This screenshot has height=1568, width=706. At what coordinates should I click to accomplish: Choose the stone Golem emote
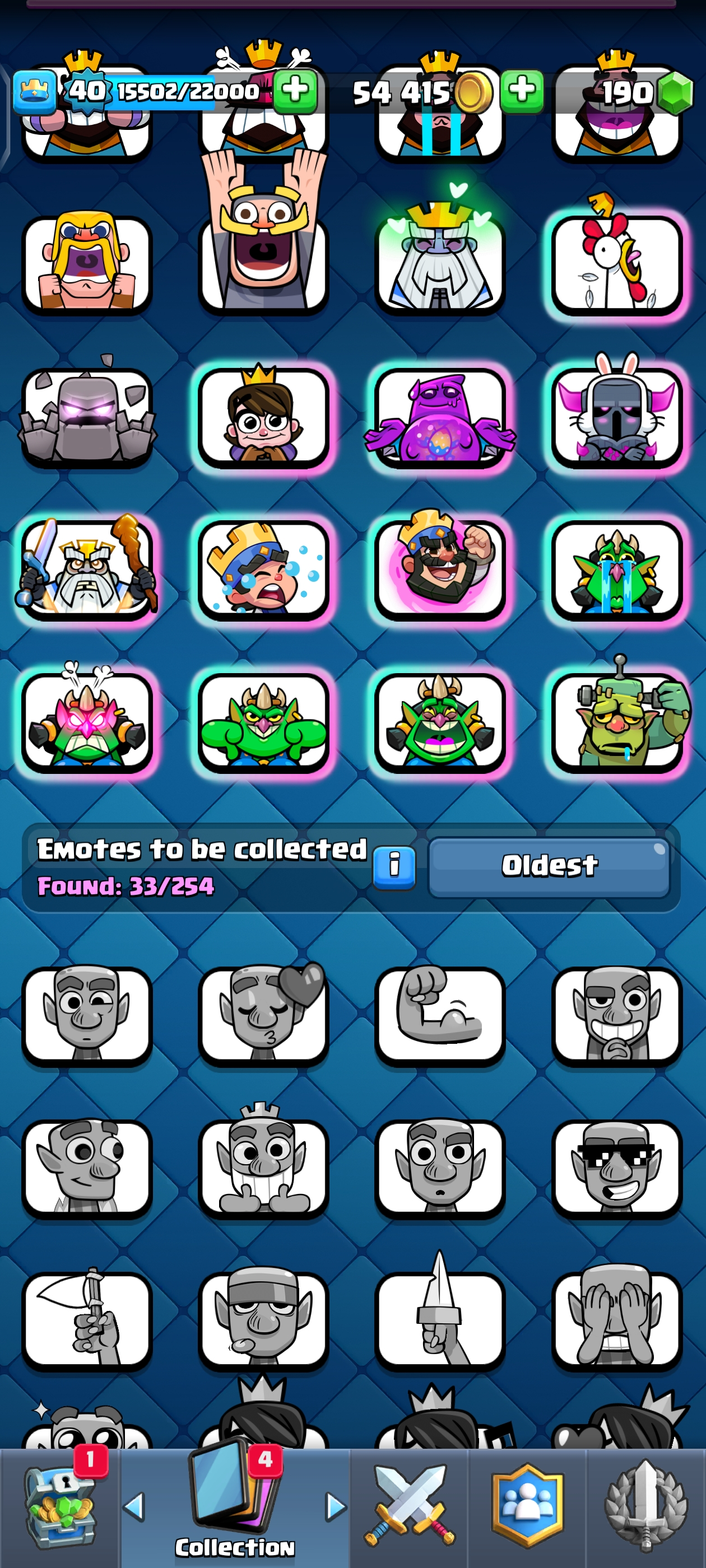tap(86, 416)
